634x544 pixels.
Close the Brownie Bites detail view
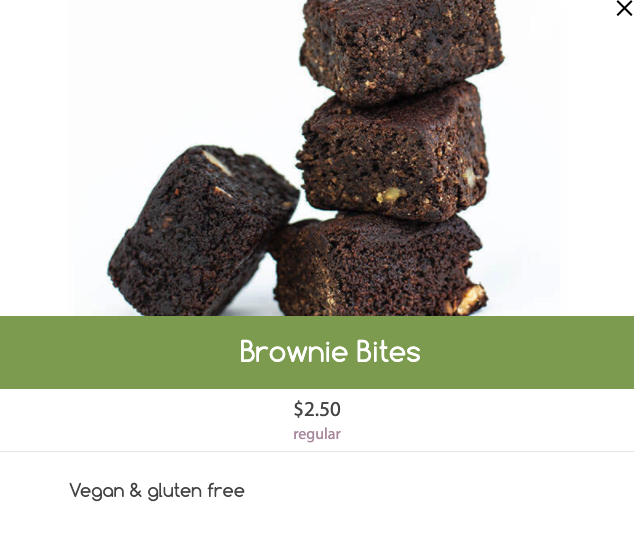coord(624,9)
